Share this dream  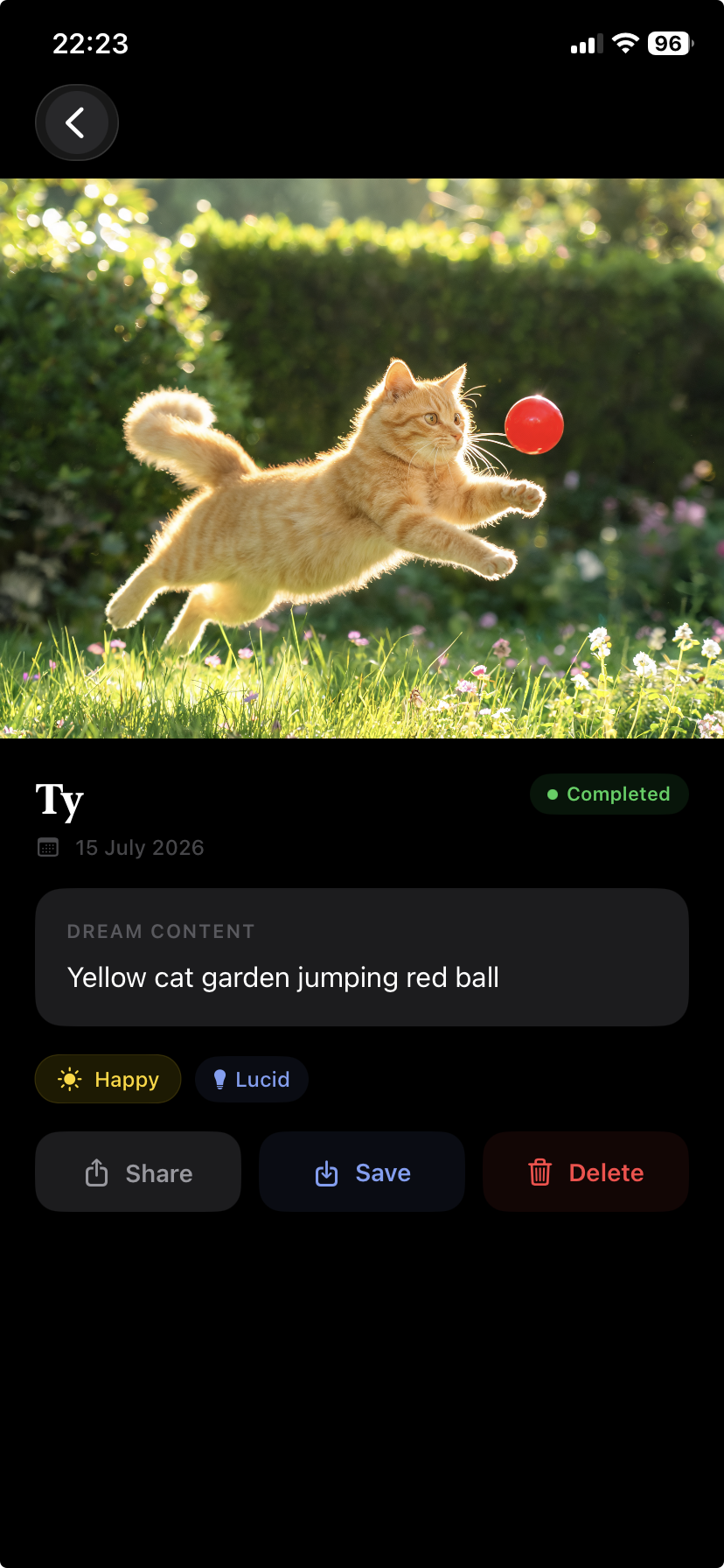click(138, 1172)
